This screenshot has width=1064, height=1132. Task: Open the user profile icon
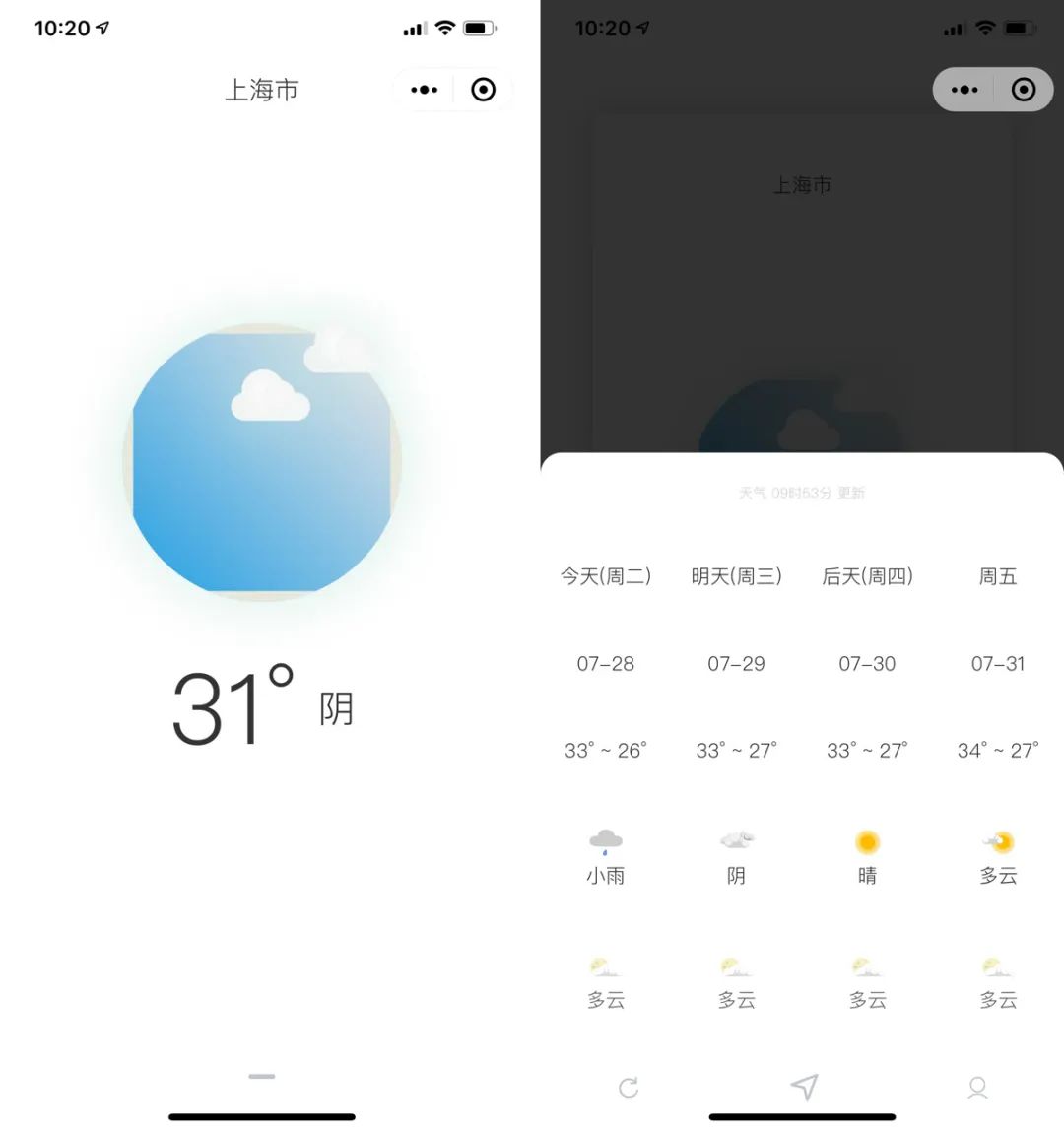coord(977,1088)
